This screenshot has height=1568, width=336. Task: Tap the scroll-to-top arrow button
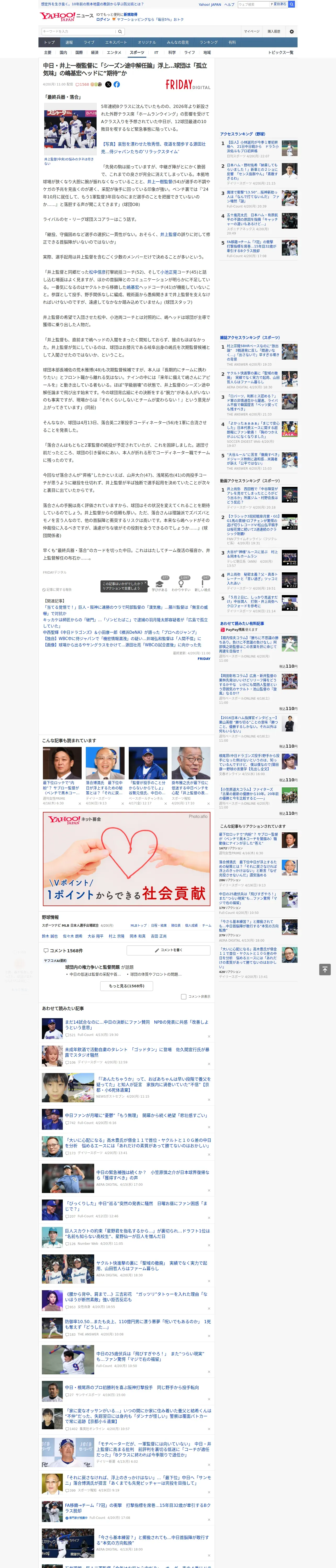(325, 969)
